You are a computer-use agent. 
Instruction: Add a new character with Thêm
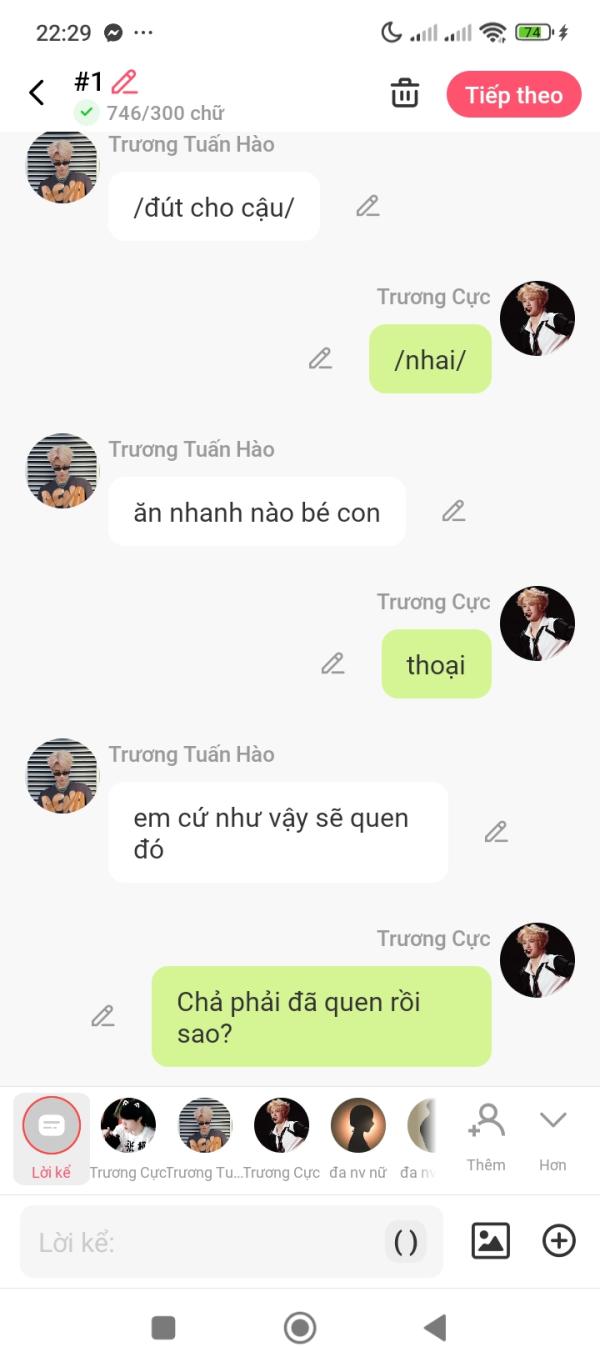[486, 1135]
